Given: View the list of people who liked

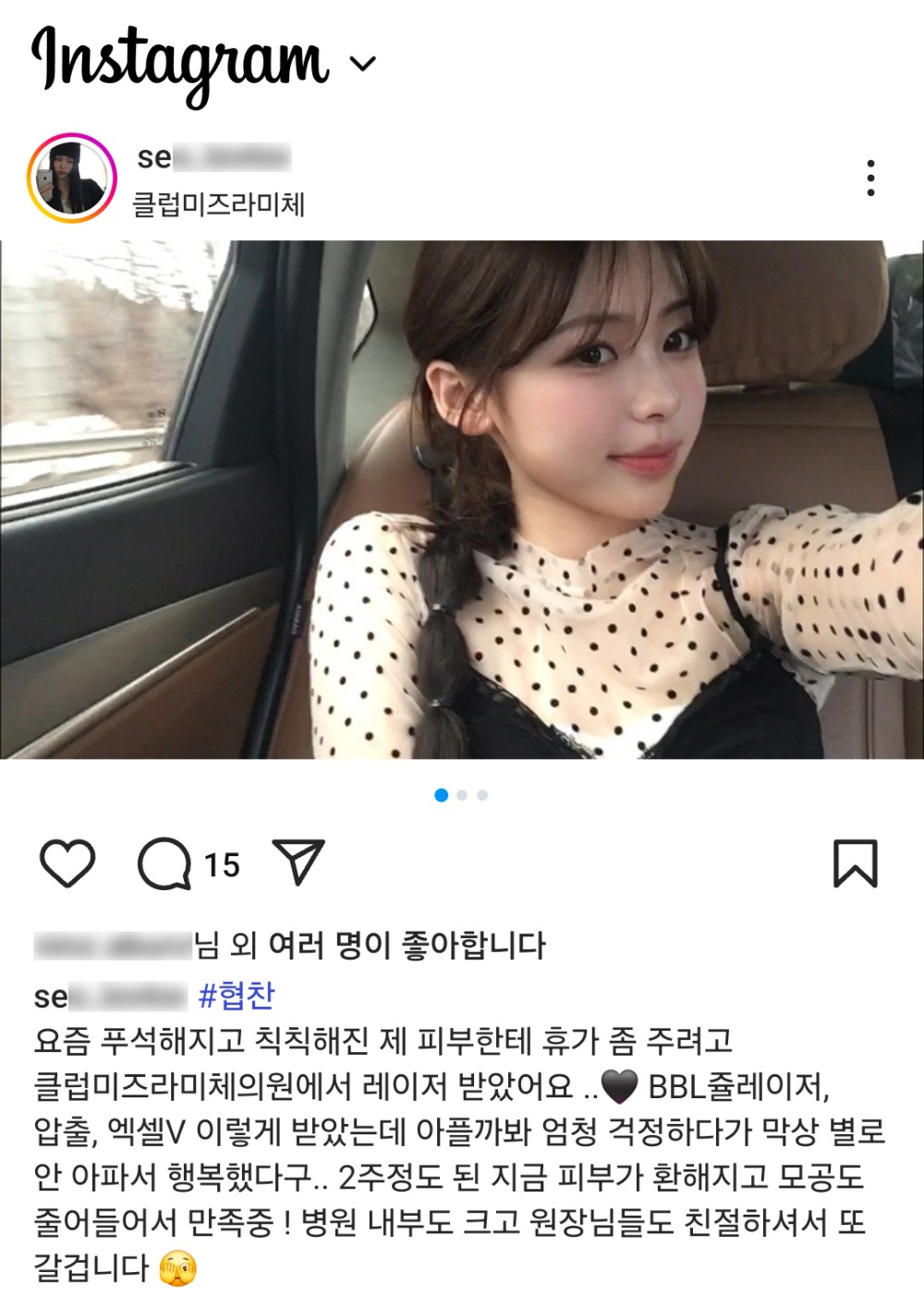Looking at the screenshot, I should click(370, 946).
